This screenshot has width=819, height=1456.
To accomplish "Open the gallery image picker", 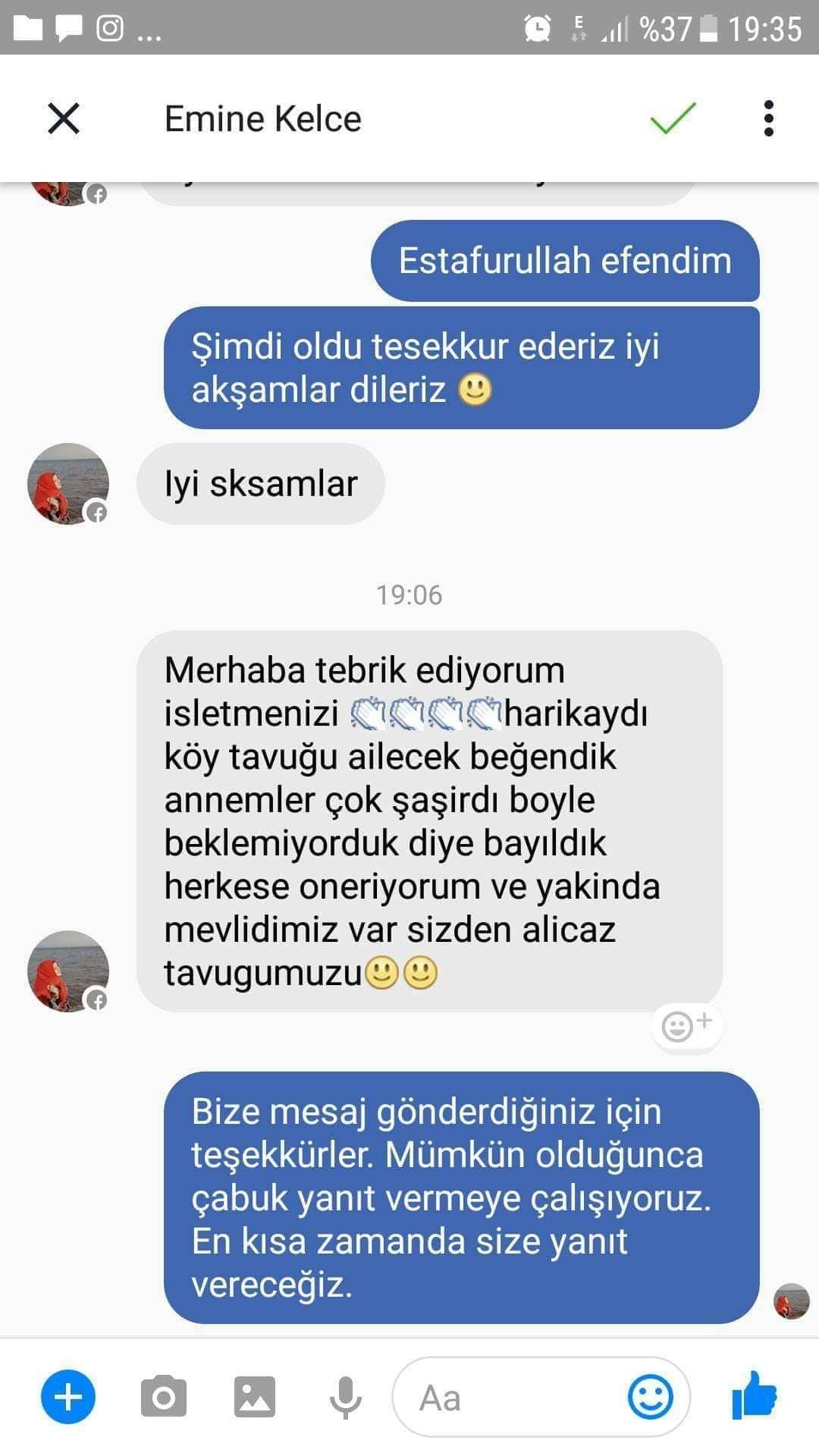I will pos(255,1397).
